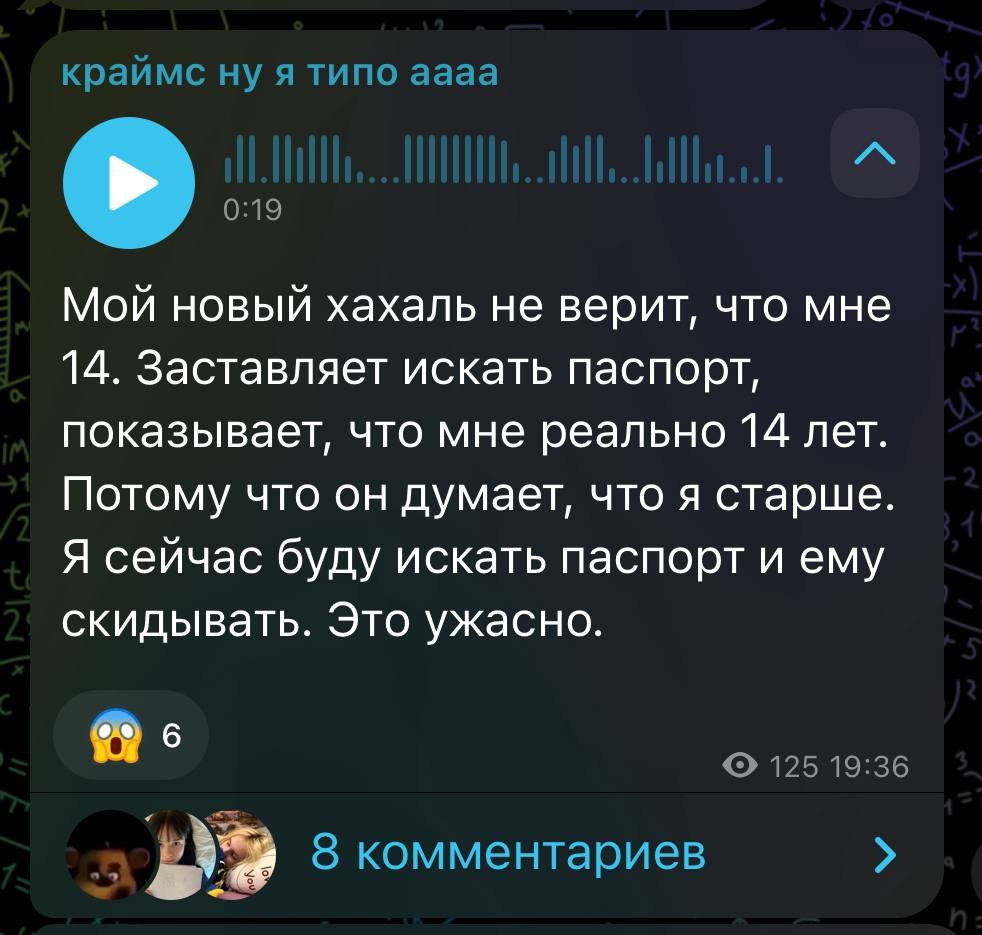Play the 0:19 voice message
The width and height of the screenshot is (982, 935).
[129, 183]
